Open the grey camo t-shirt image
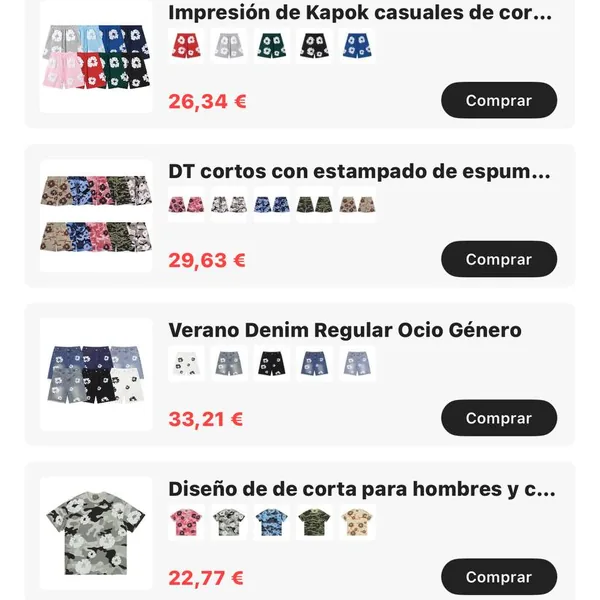Viewport: 600px width, 600px height. point(96,533)
